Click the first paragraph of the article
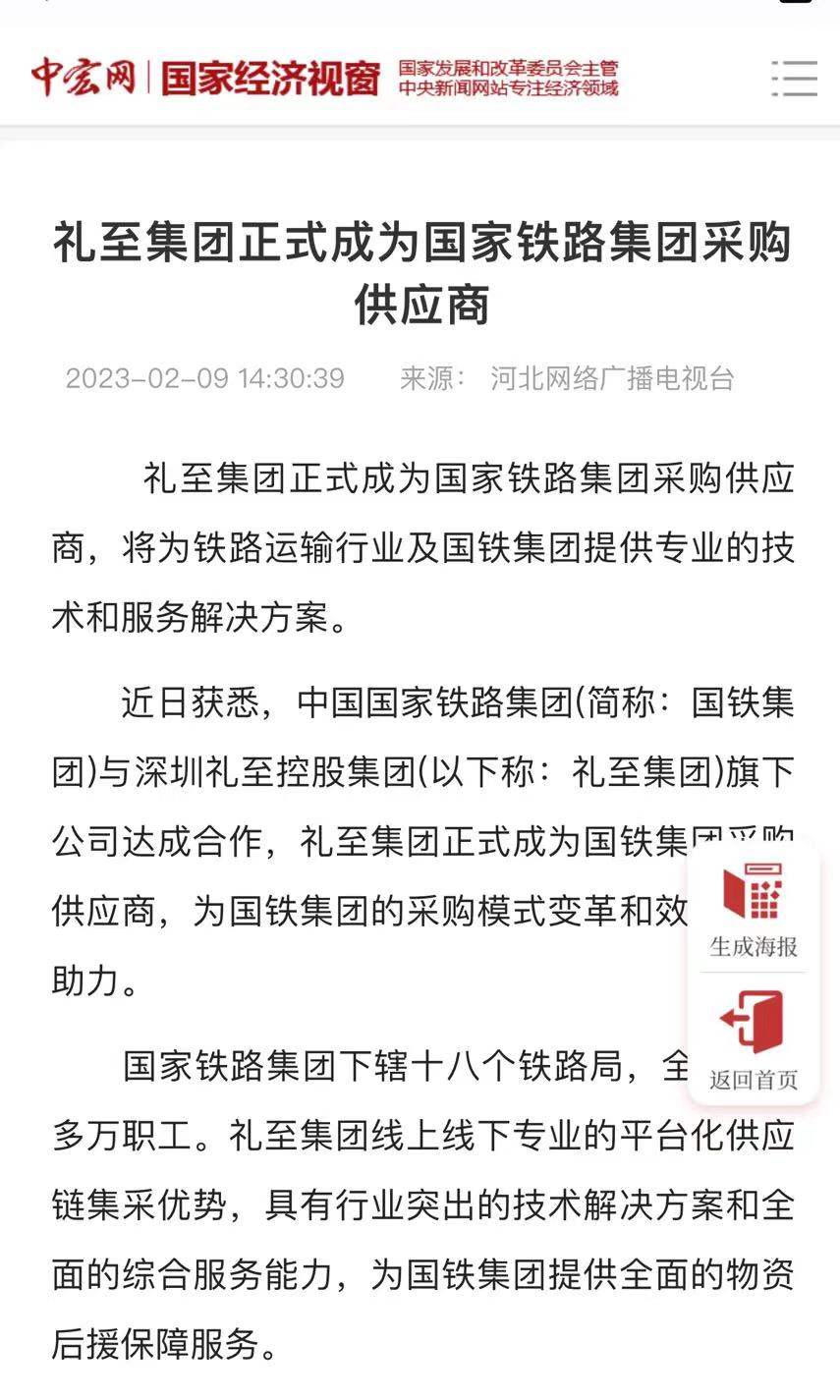Screen dimensions: 840x1400 point(420,545)
